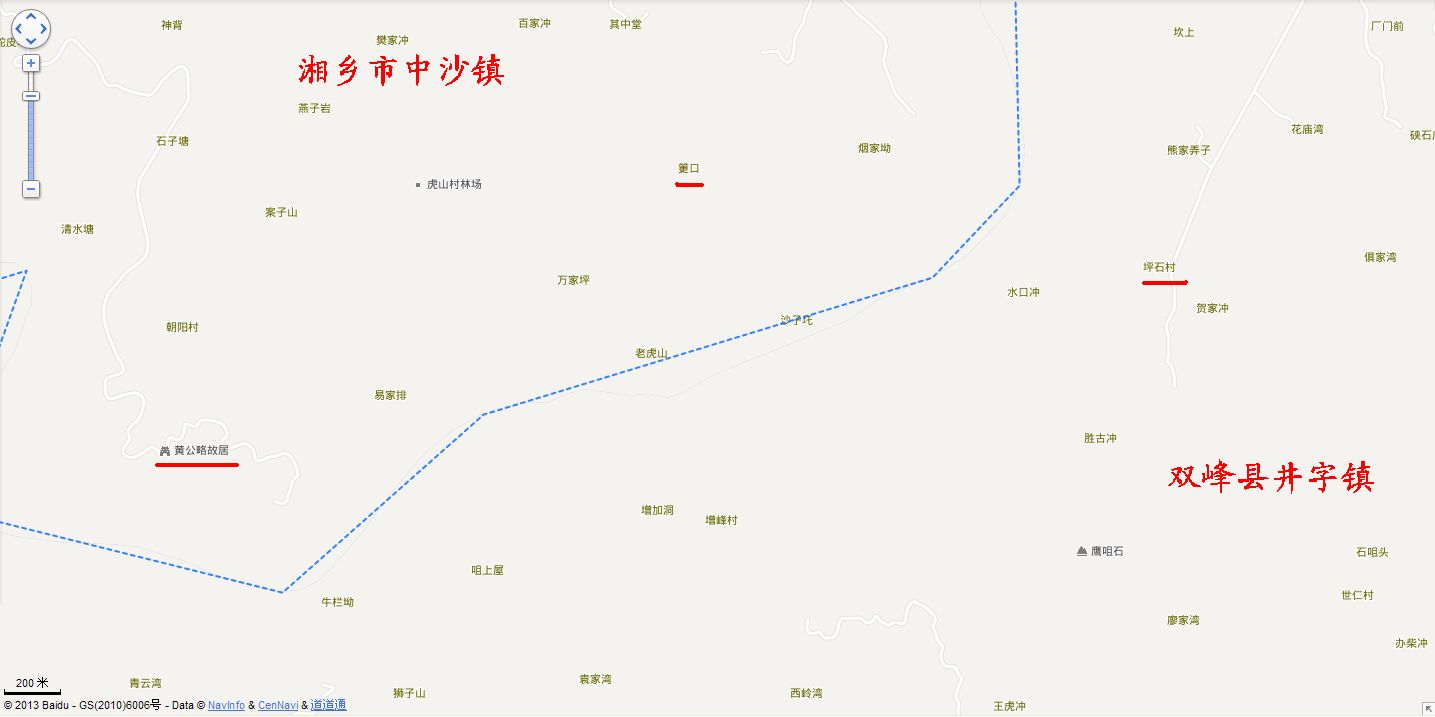Screen dimensions: 1435x717
Task: Zoom in with the plus button
Action: coord(31,63)
